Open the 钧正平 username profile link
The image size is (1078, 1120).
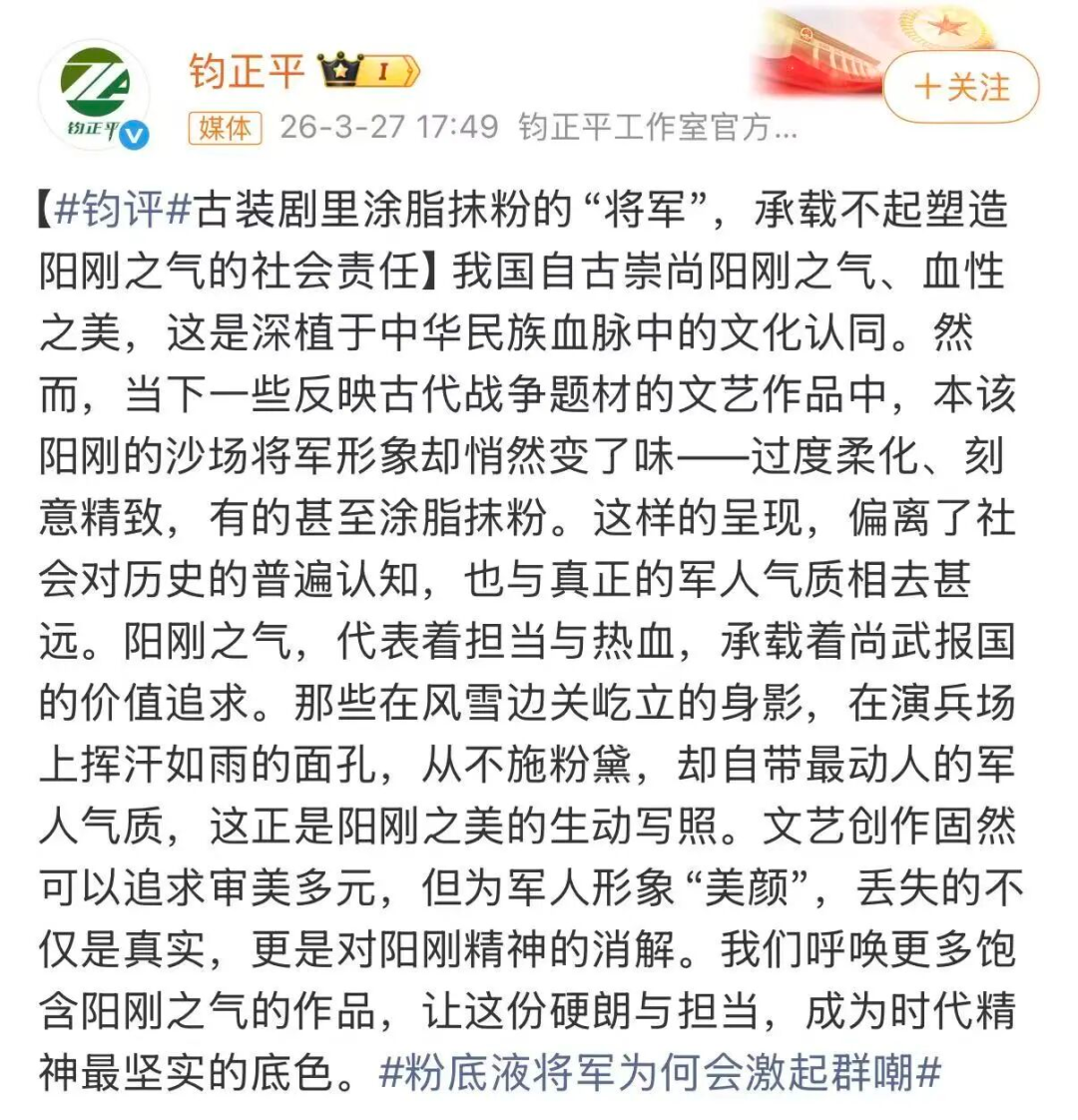pos(246,70)
